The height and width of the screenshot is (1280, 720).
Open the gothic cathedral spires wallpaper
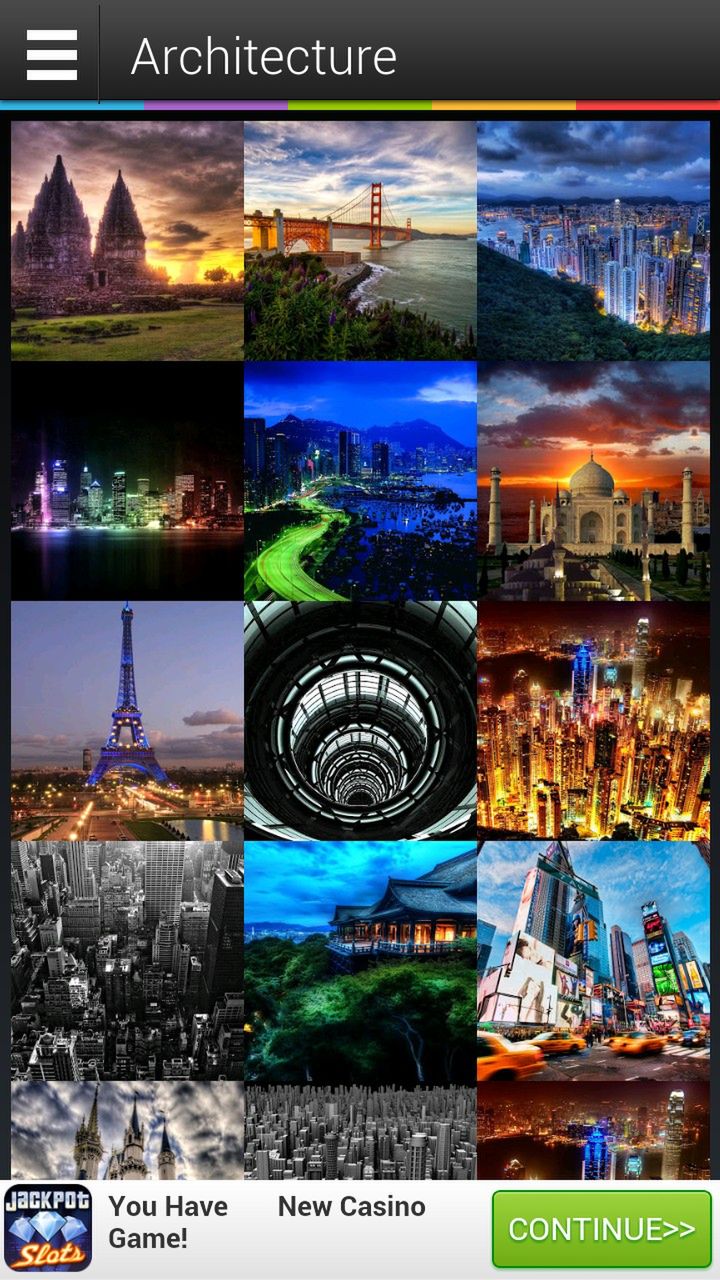[127, 1131]
